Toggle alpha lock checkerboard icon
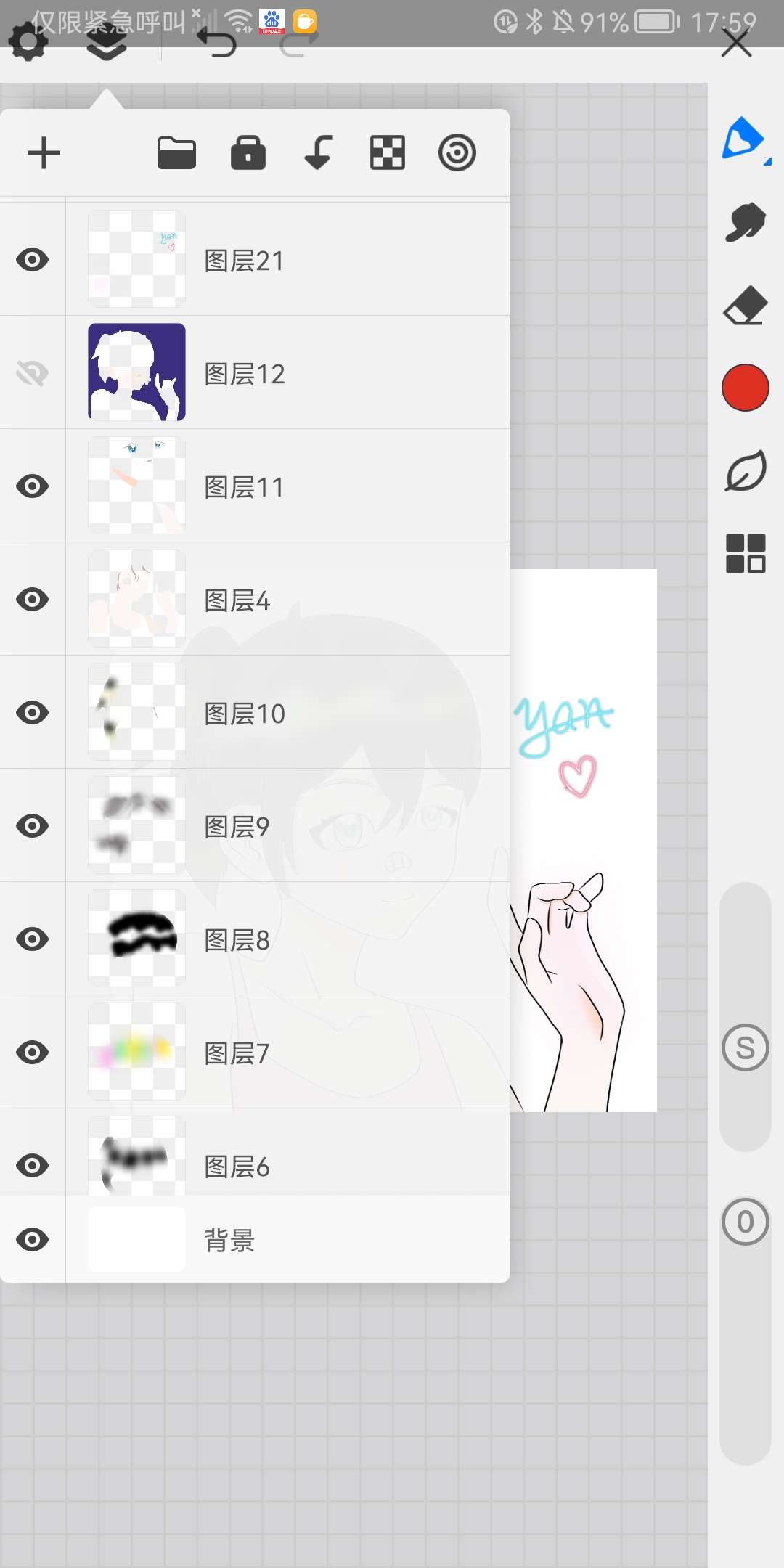Viewport: 784px width, 1568px height. (x=388, y=153)
